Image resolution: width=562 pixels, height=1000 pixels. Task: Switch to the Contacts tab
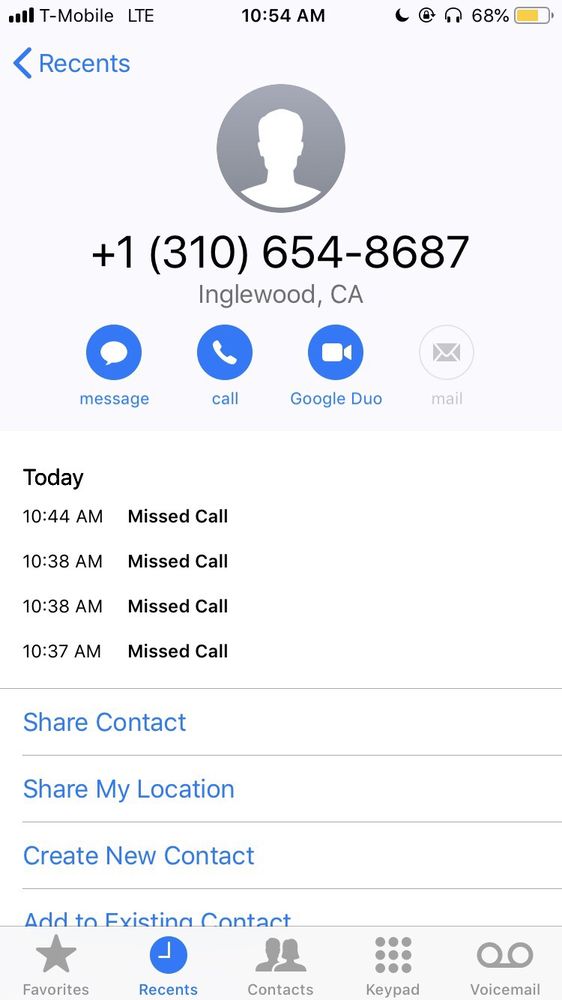point(281,964)
